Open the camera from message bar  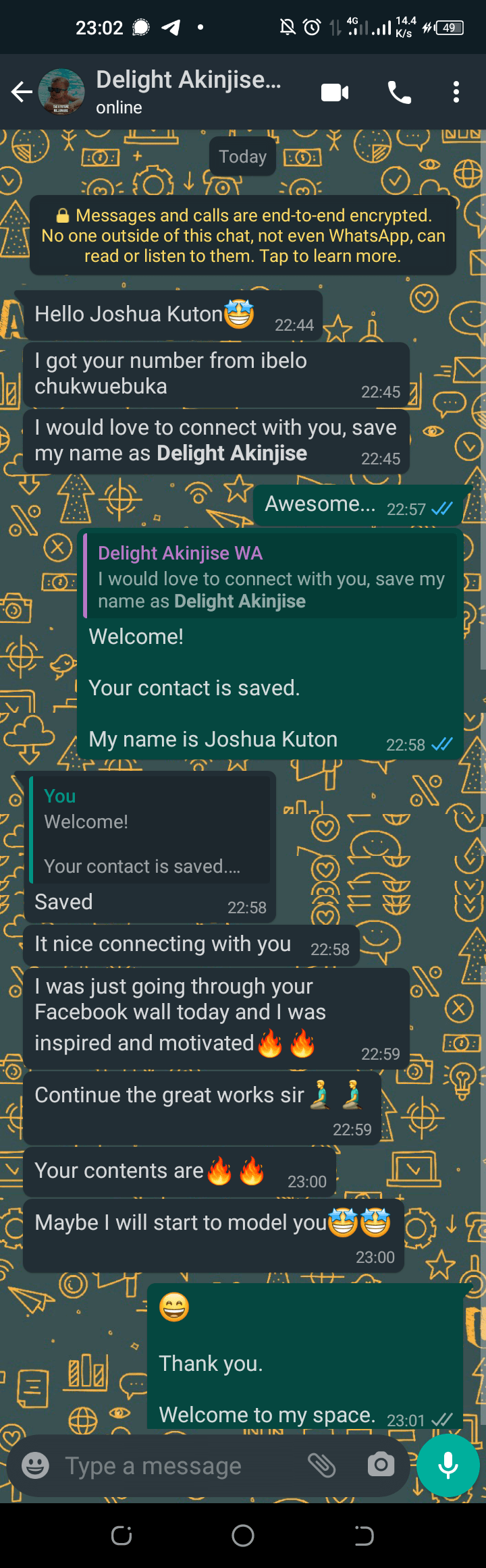point(381,1465)
